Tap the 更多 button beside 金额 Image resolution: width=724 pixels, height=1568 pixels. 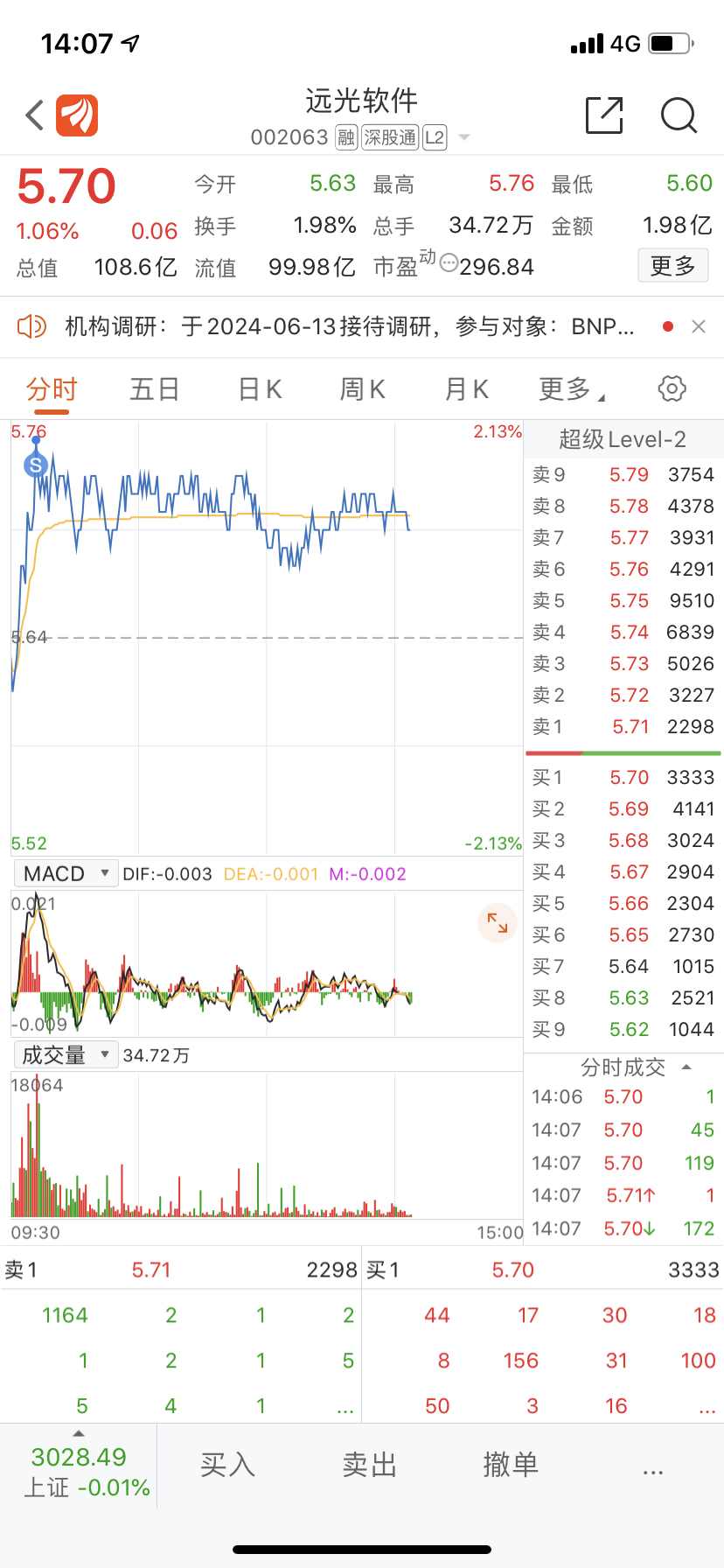[672, 266]
